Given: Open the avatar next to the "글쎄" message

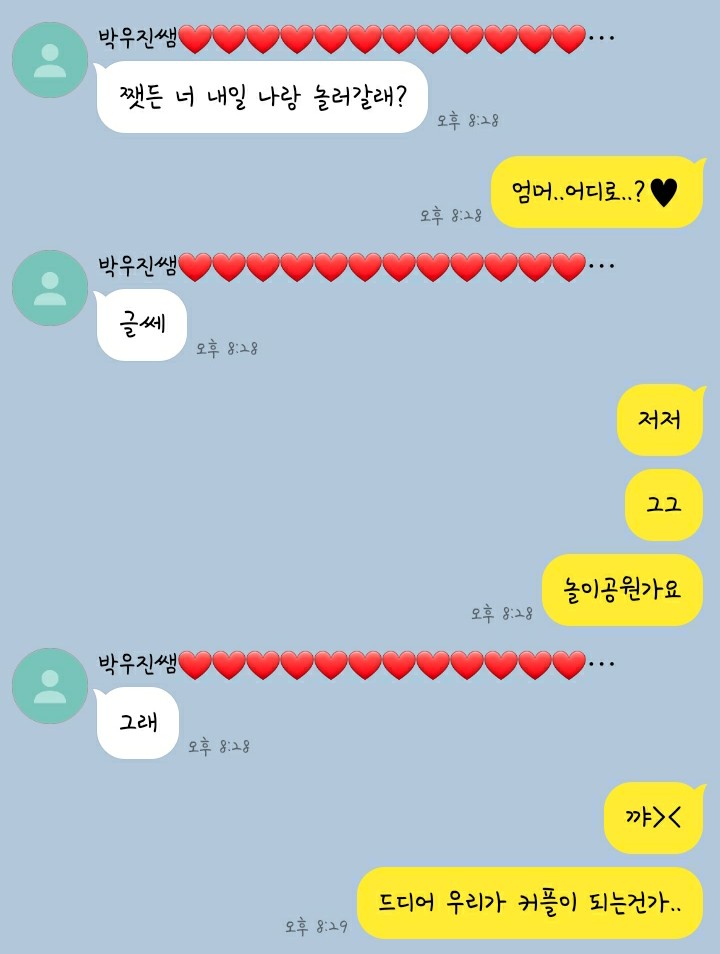Looking at the screenshot, I should (50, 288).
